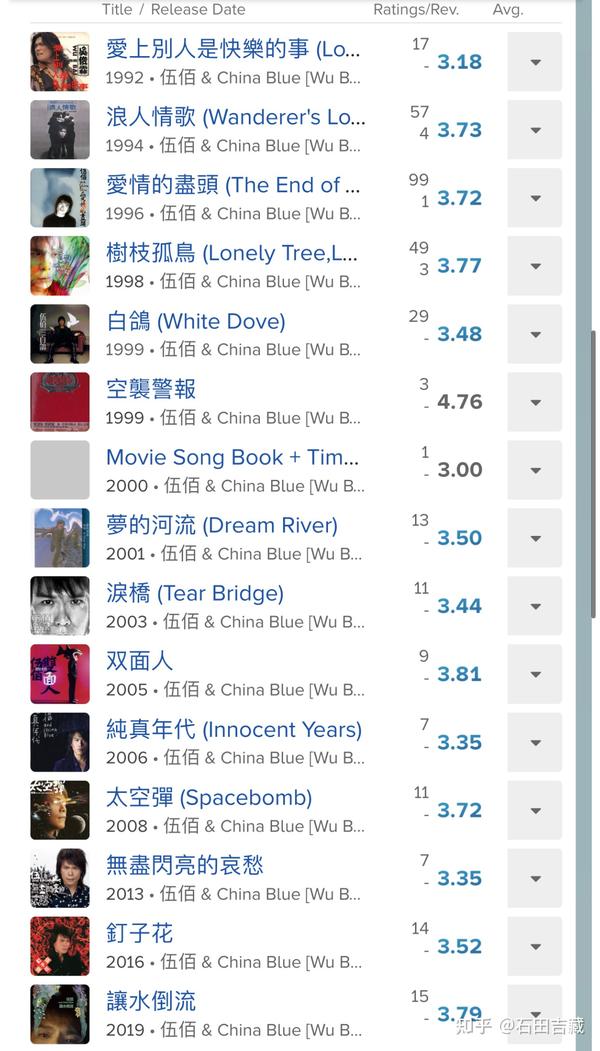The width and height of the screenshot is (600, 1051).
Task: Open the album 双面人
Action: point(140,661)
